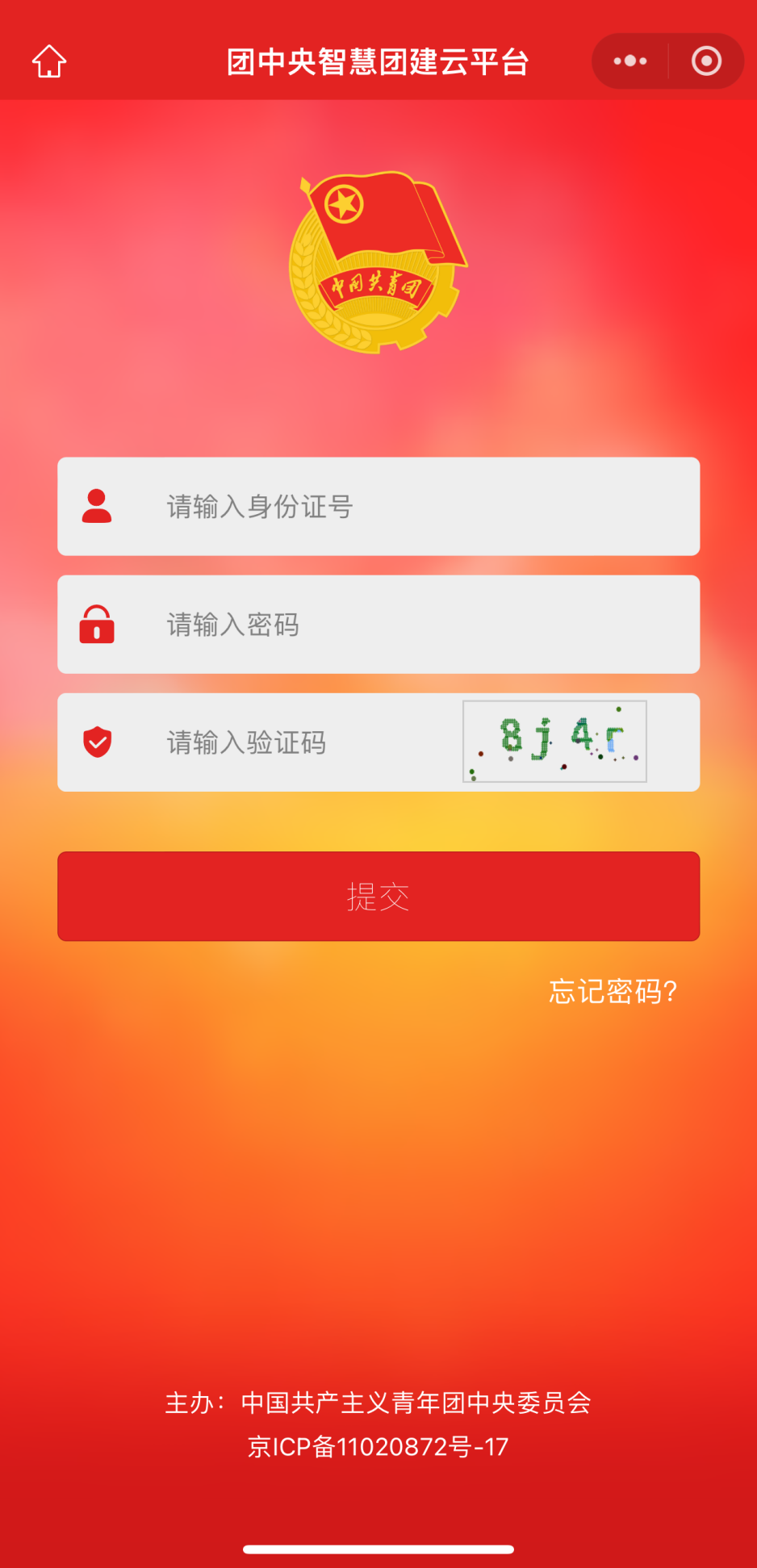Screen dimensions: 757x1568
Task: Tap the verification code input field
Action: tap(307, 742)
